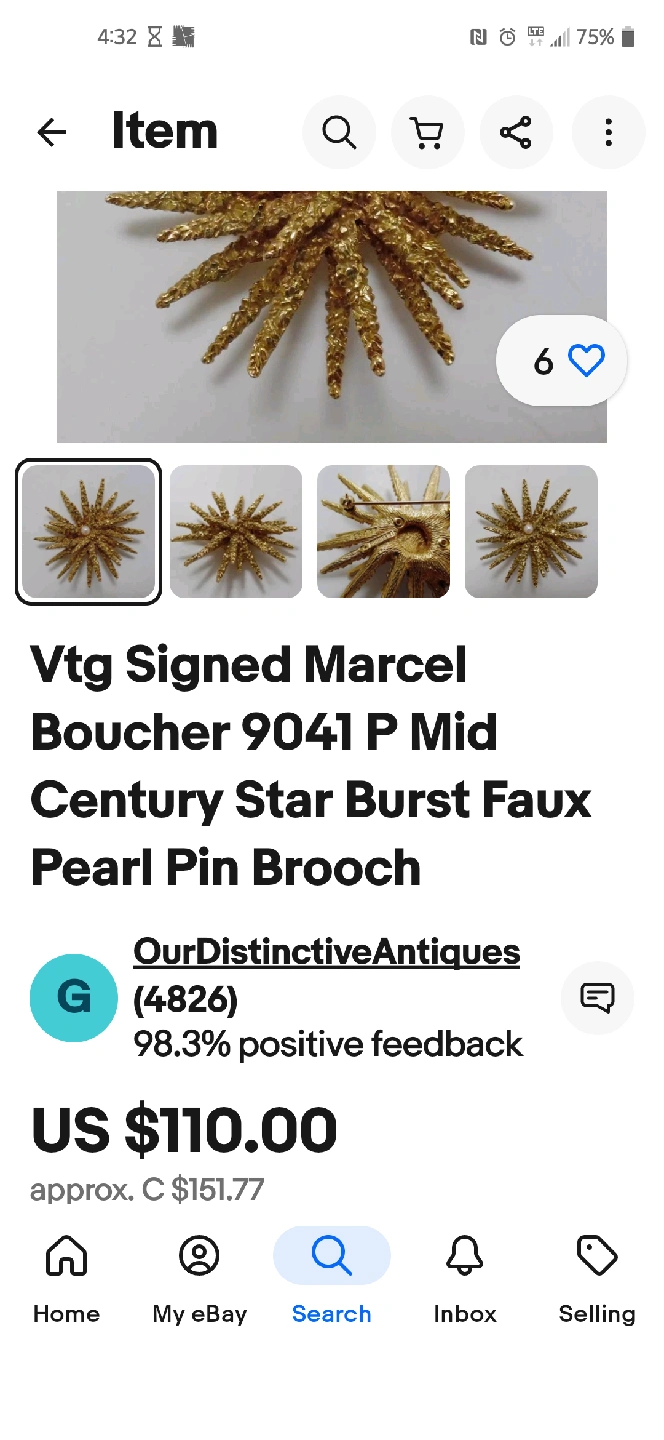Go back using the arrow
This screenshot has height=1440, width=664.
coord(52,132)
